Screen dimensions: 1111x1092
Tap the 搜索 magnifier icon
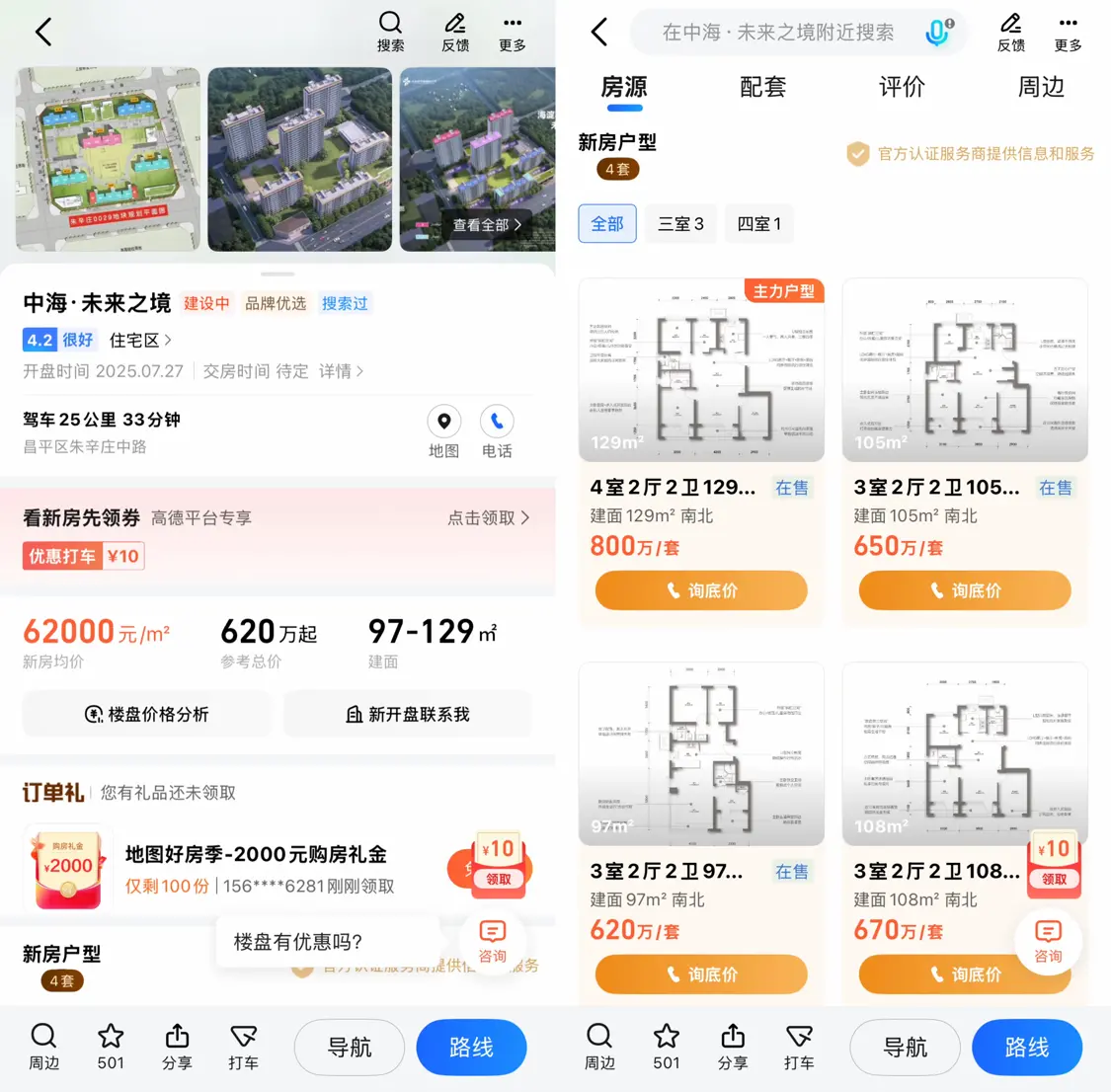click(x=390, y=24)
